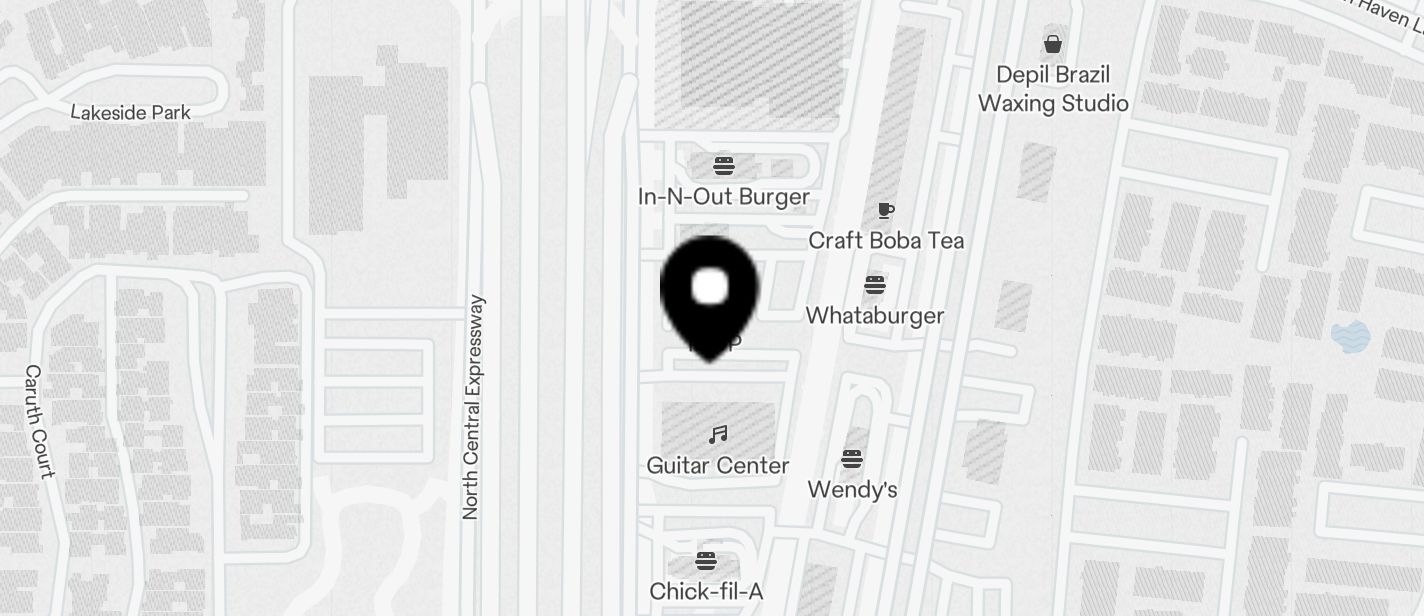The image size is (1424, 616).
Task: Select the Whataburger place marker
Action: [875, 286]
